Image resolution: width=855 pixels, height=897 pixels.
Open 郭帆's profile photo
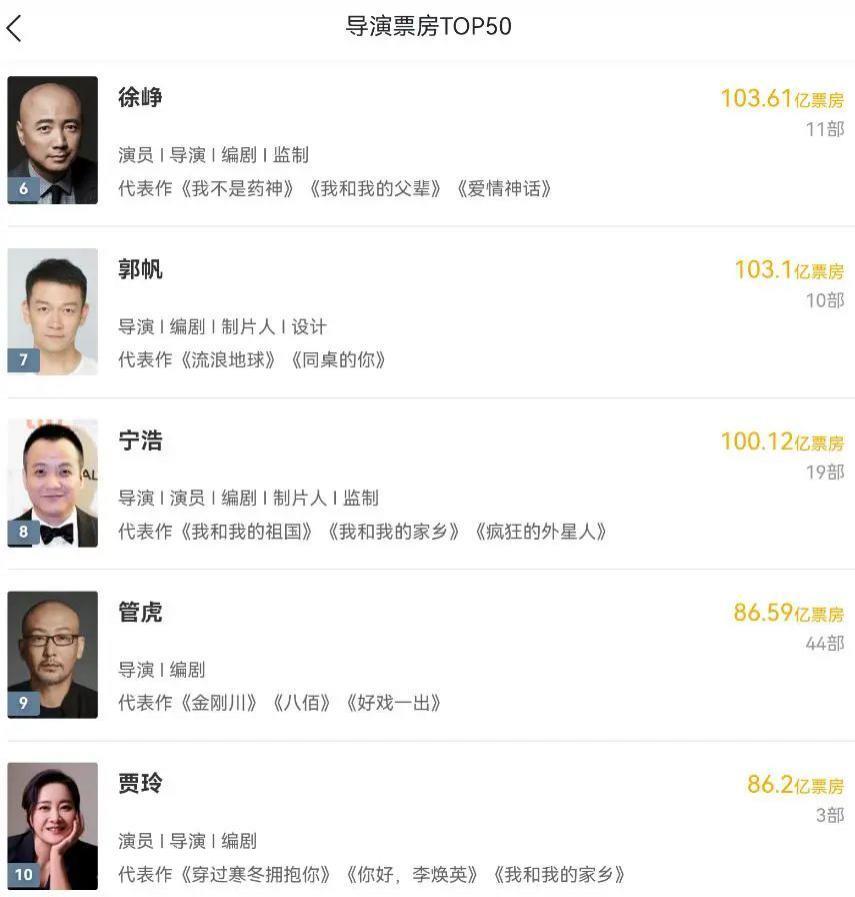[x=52, y=311]
